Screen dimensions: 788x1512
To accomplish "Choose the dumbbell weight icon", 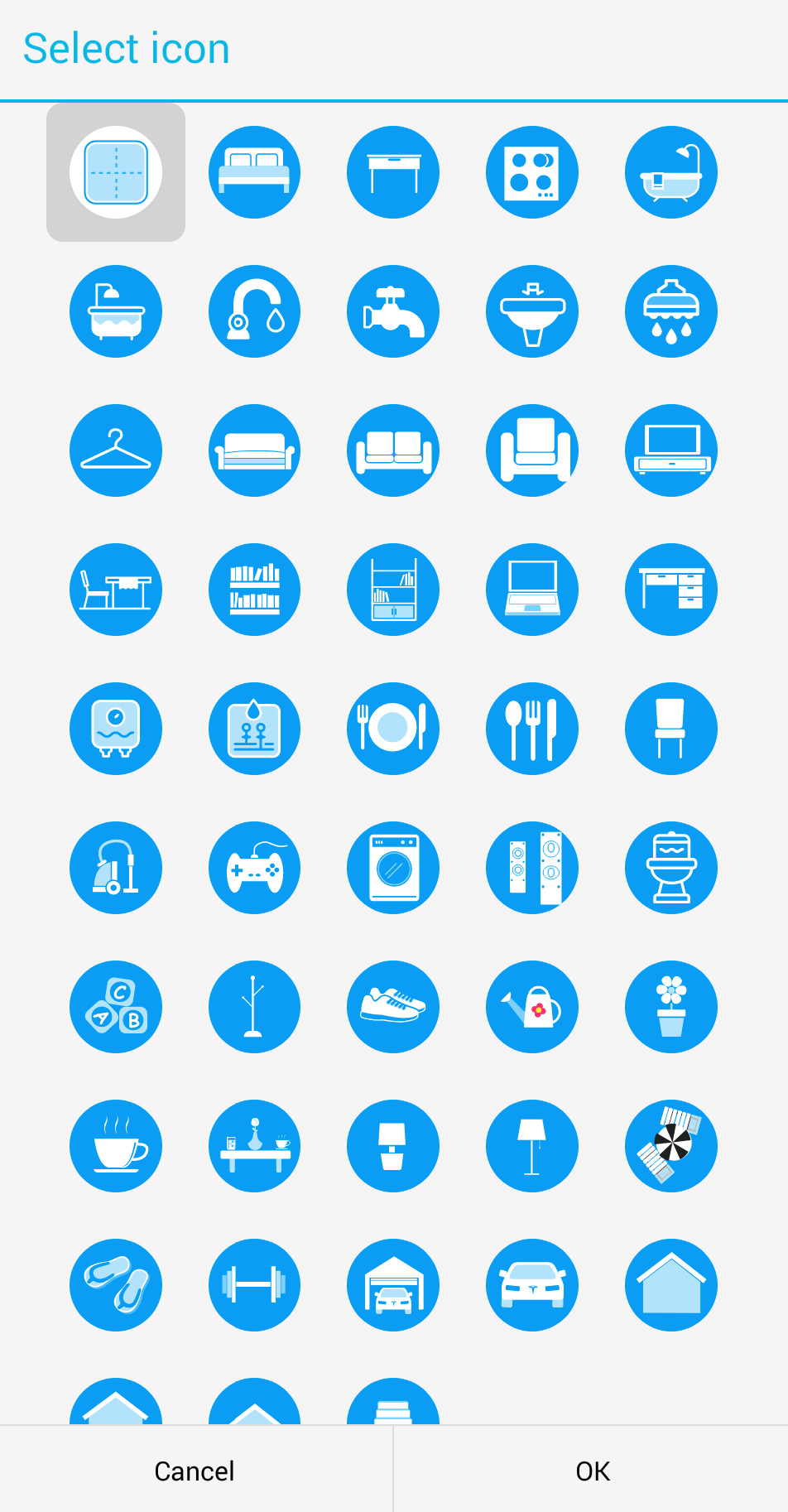I will (x=254, y=1285).
